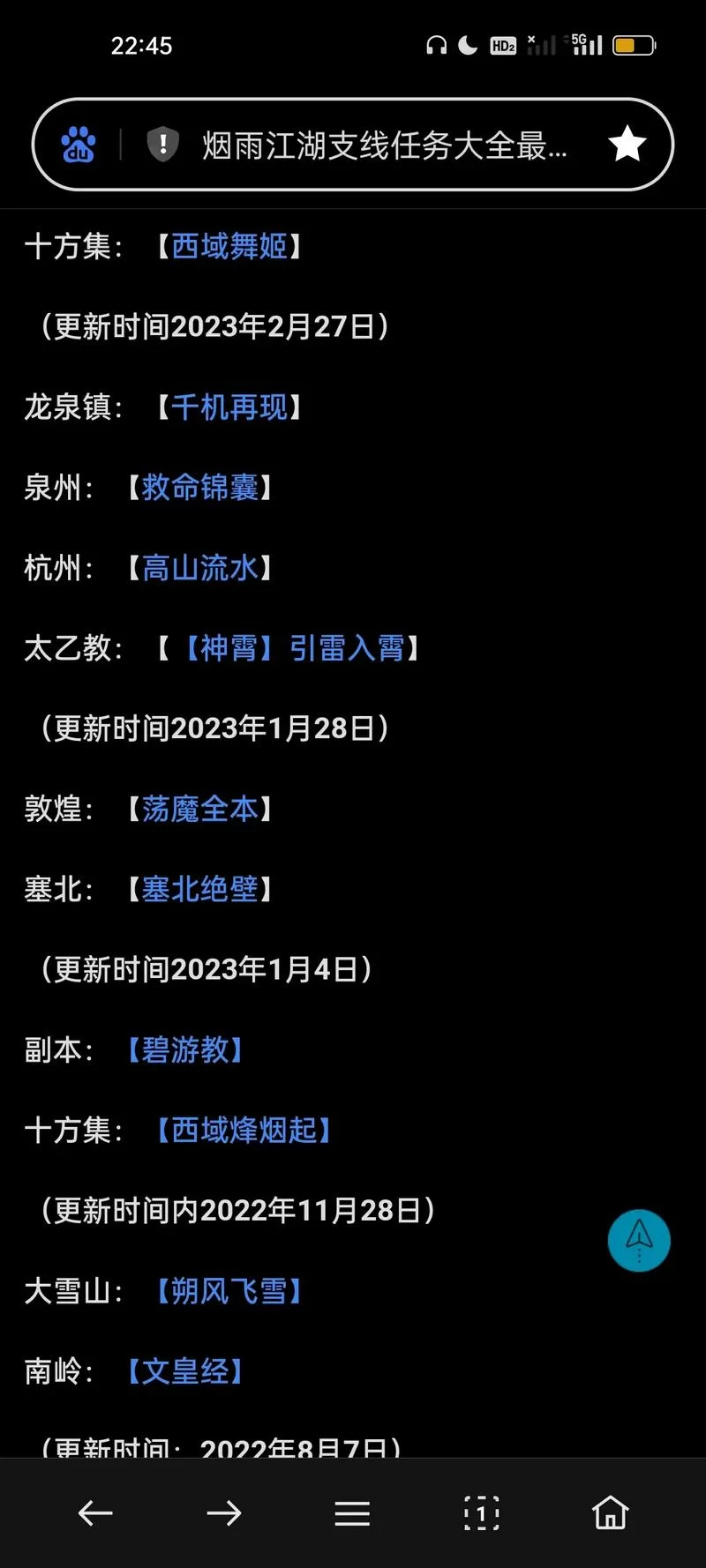Tap the battery indicator in the status bar

tap(634, 44)
